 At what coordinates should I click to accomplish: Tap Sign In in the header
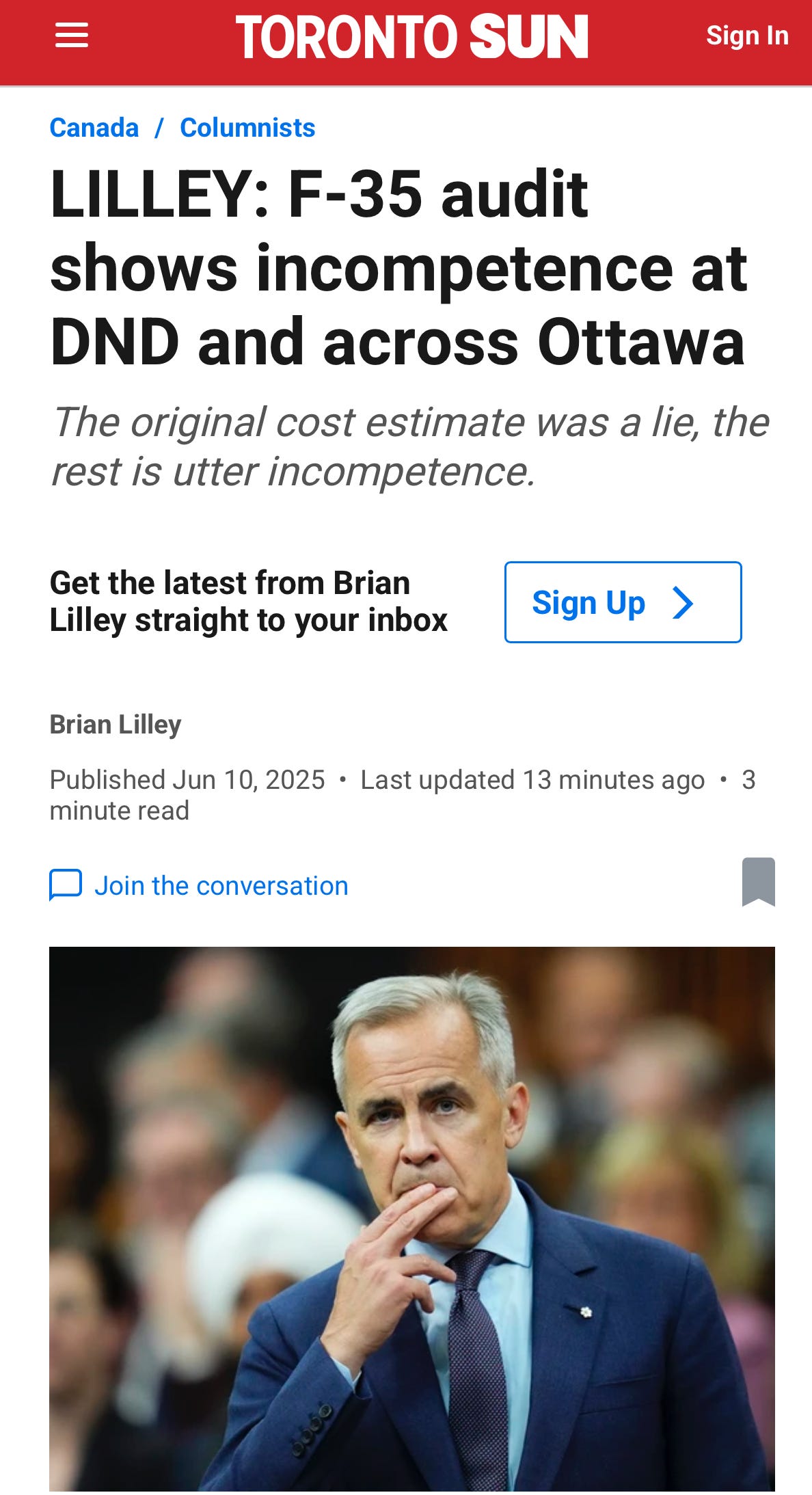(x=747, y=36)
